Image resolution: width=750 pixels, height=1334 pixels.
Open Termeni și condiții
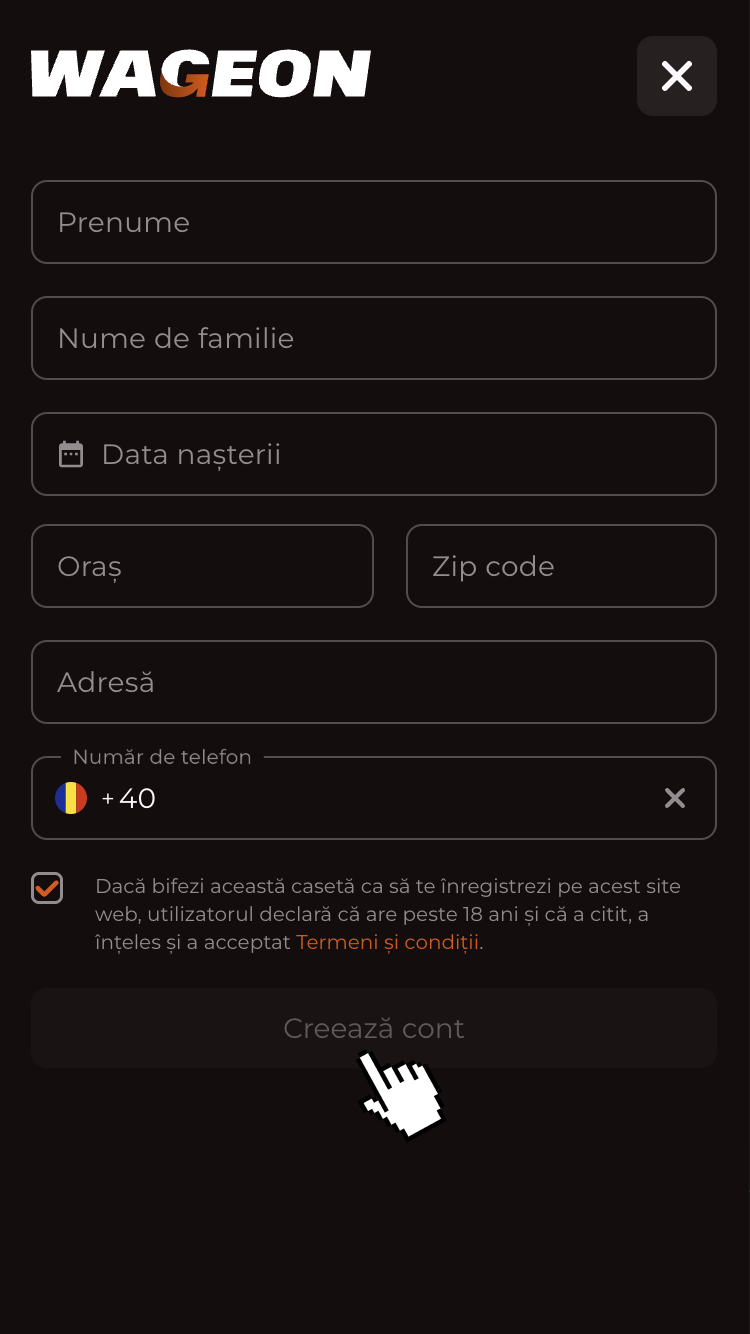(x=386, y=941)
